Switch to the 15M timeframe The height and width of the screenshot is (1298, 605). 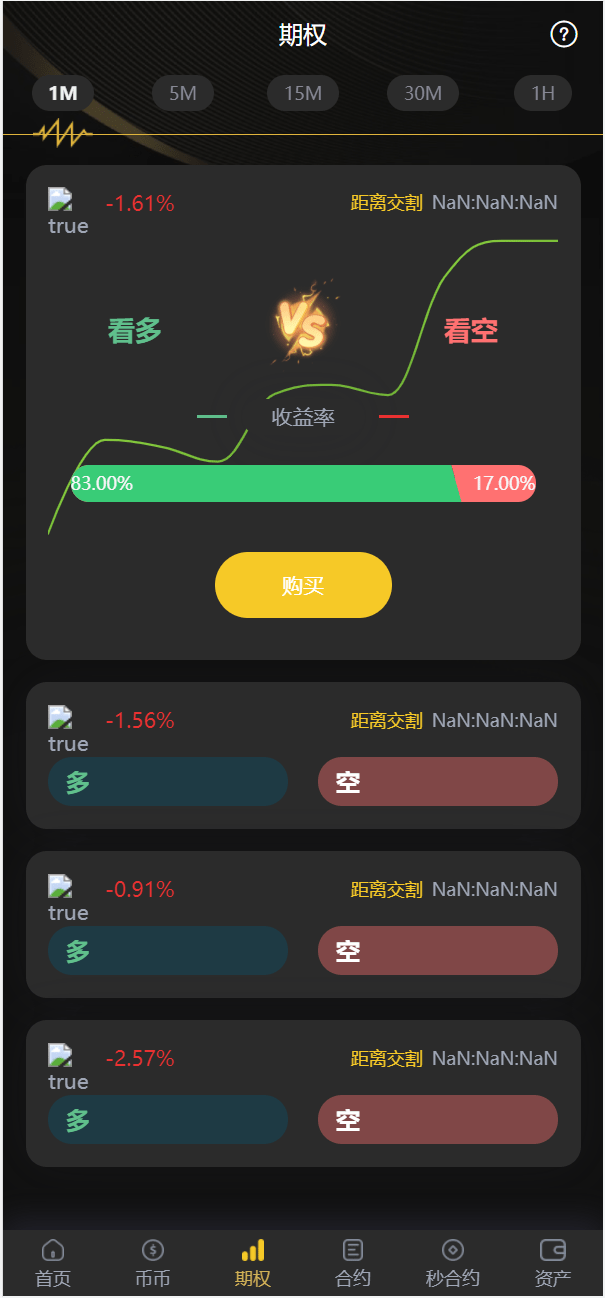(x=303, y=93)
